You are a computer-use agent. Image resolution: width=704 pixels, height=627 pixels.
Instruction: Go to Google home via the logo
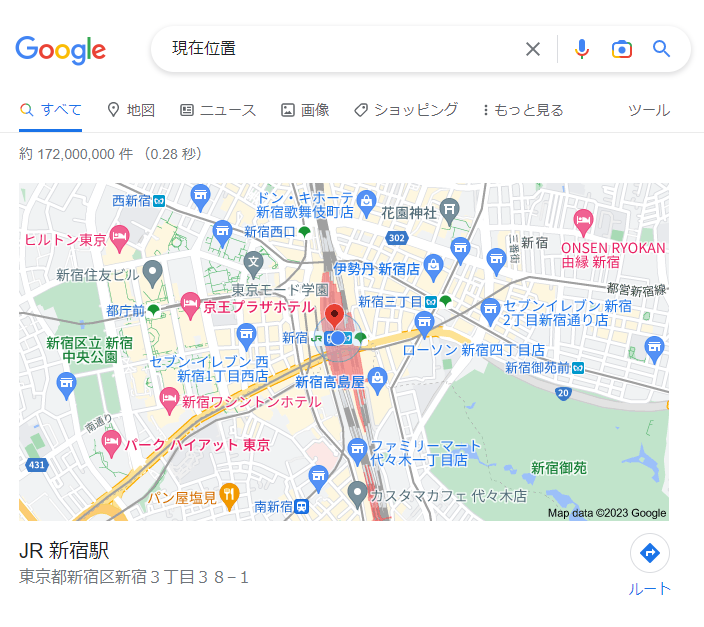point(60,50)
